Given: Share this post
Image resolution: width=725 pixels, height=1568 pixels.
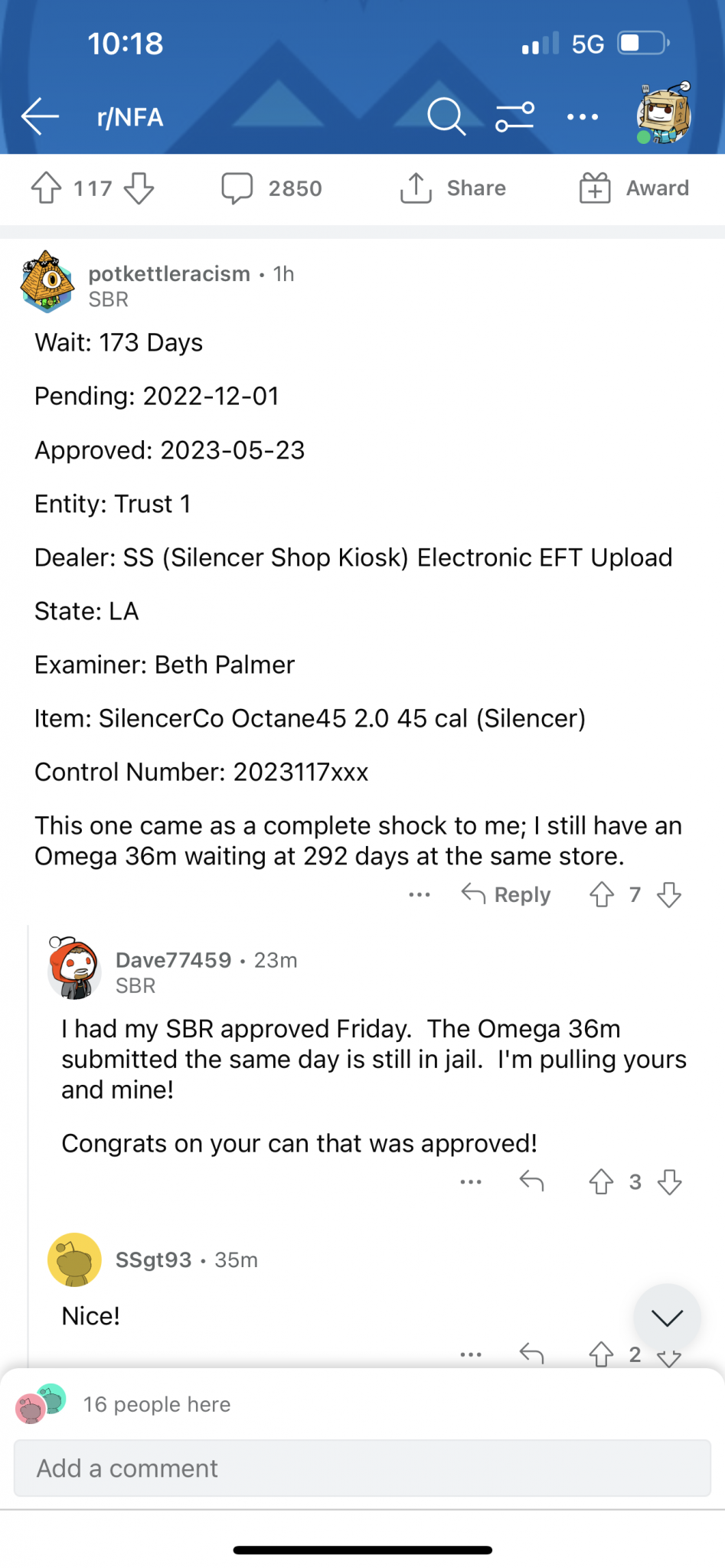Looking at the screenshot, I should tap(452, 188).
